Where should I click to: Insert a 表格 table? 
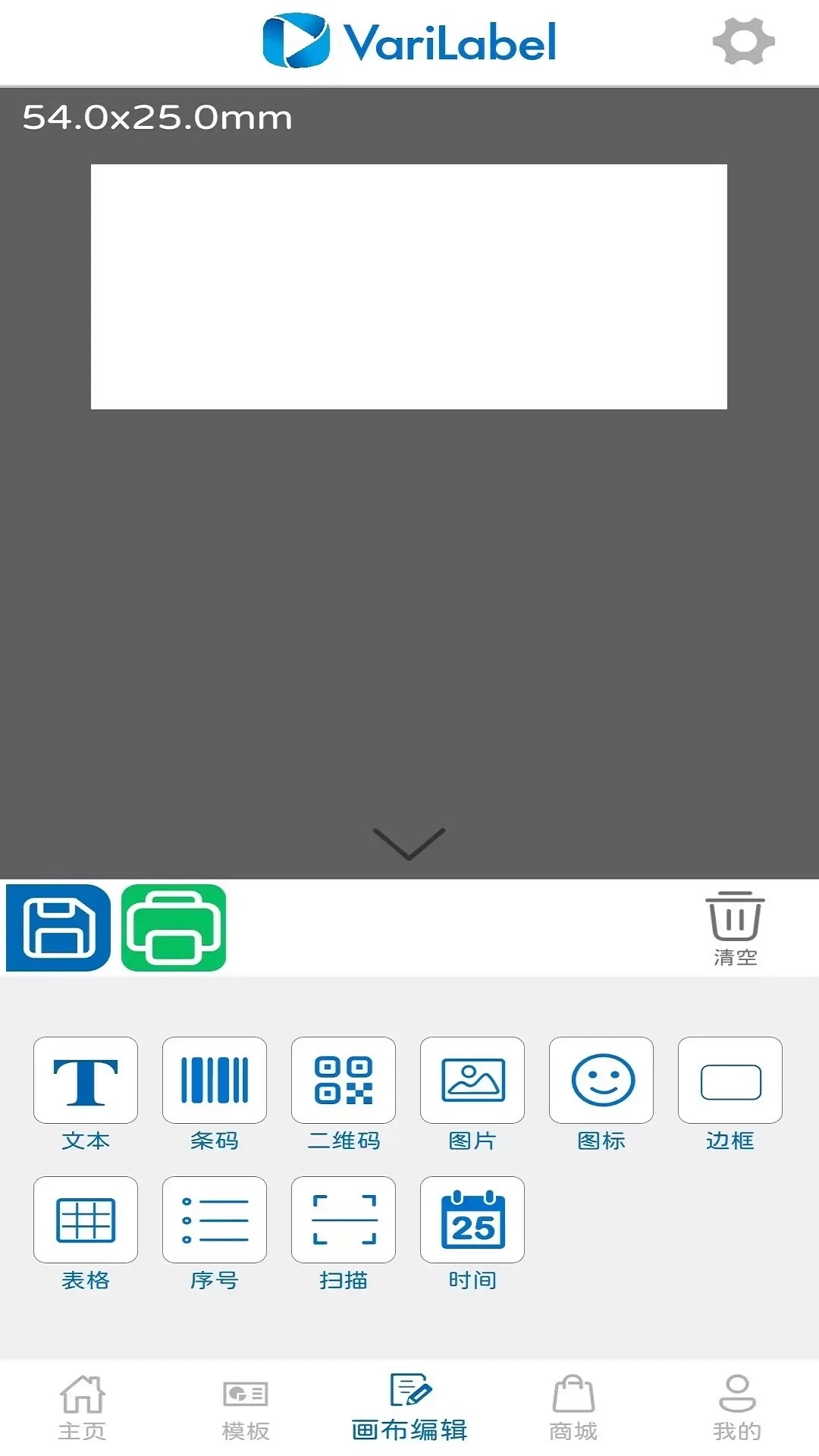tap(86, 1219)
